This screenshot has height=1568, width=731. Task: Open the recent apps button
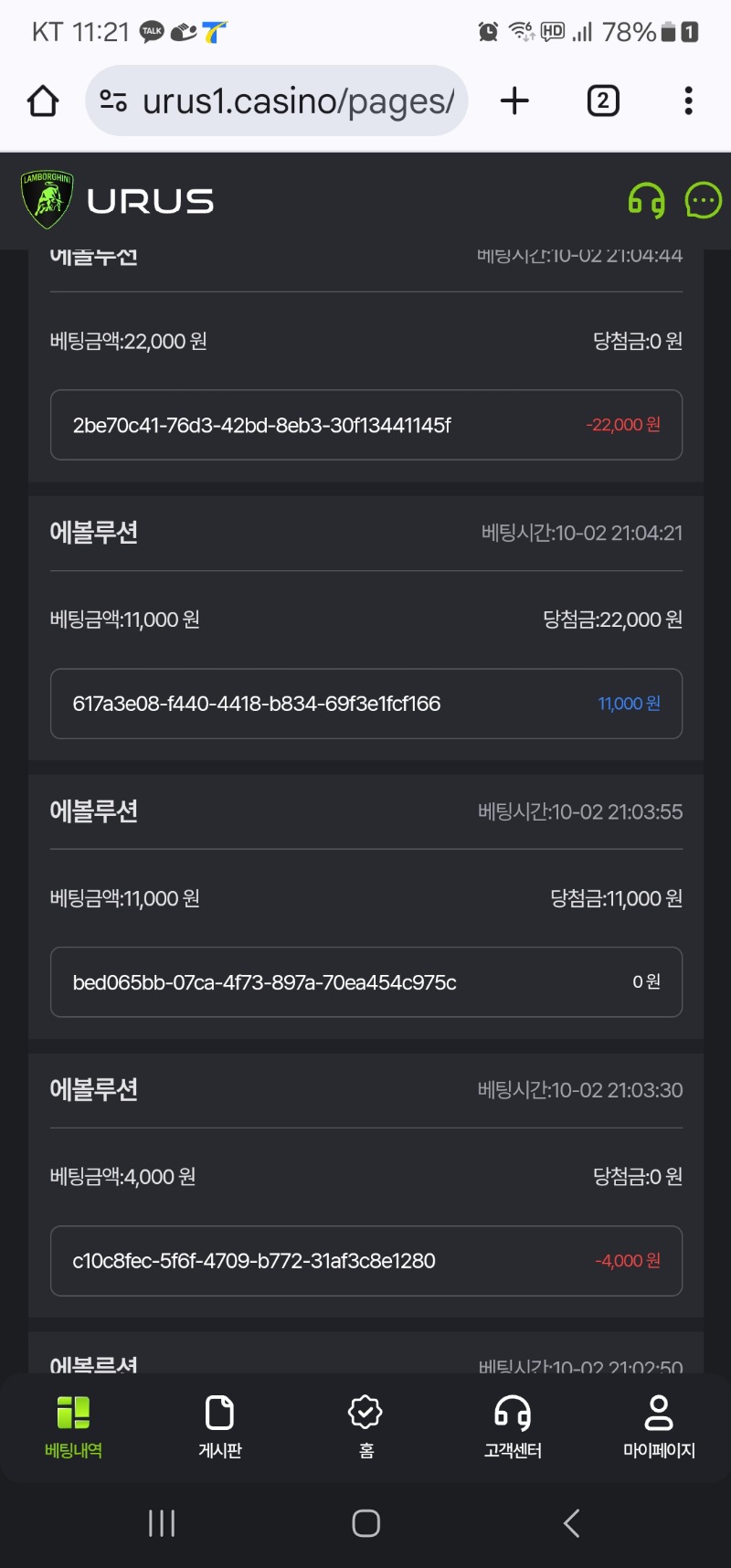coord(162,1523)
